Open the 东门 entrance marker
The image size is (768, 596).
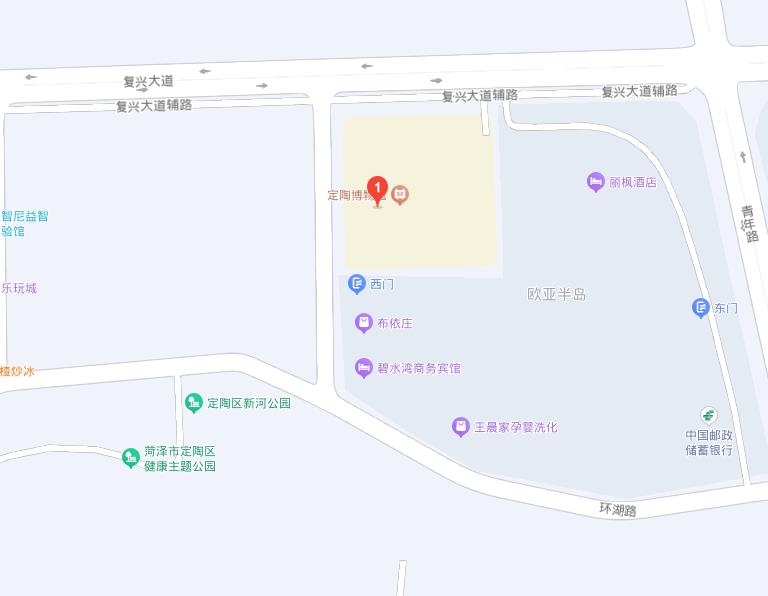tap(701, 308)
